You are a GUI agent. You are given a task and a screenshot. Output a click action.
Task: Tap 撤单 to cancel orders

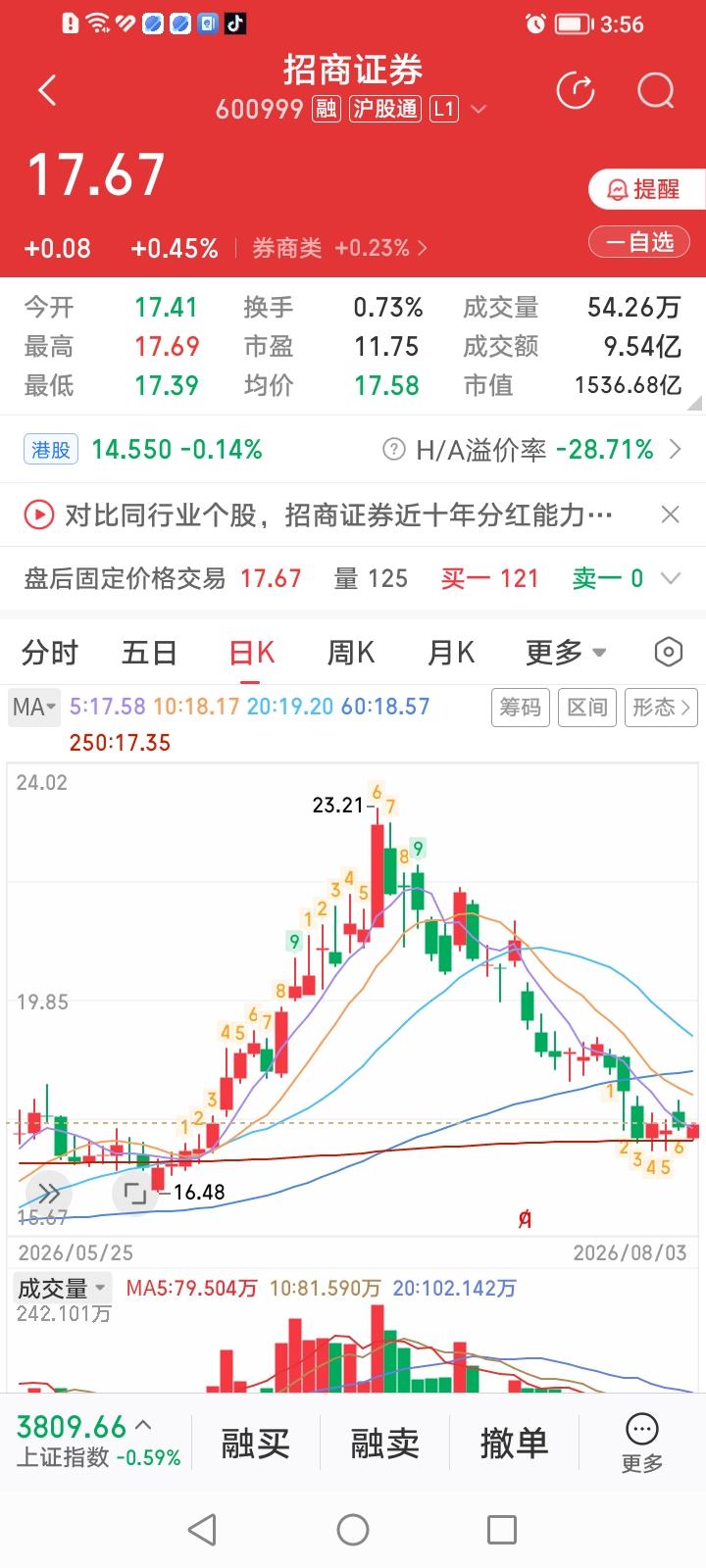[514, 1443]
